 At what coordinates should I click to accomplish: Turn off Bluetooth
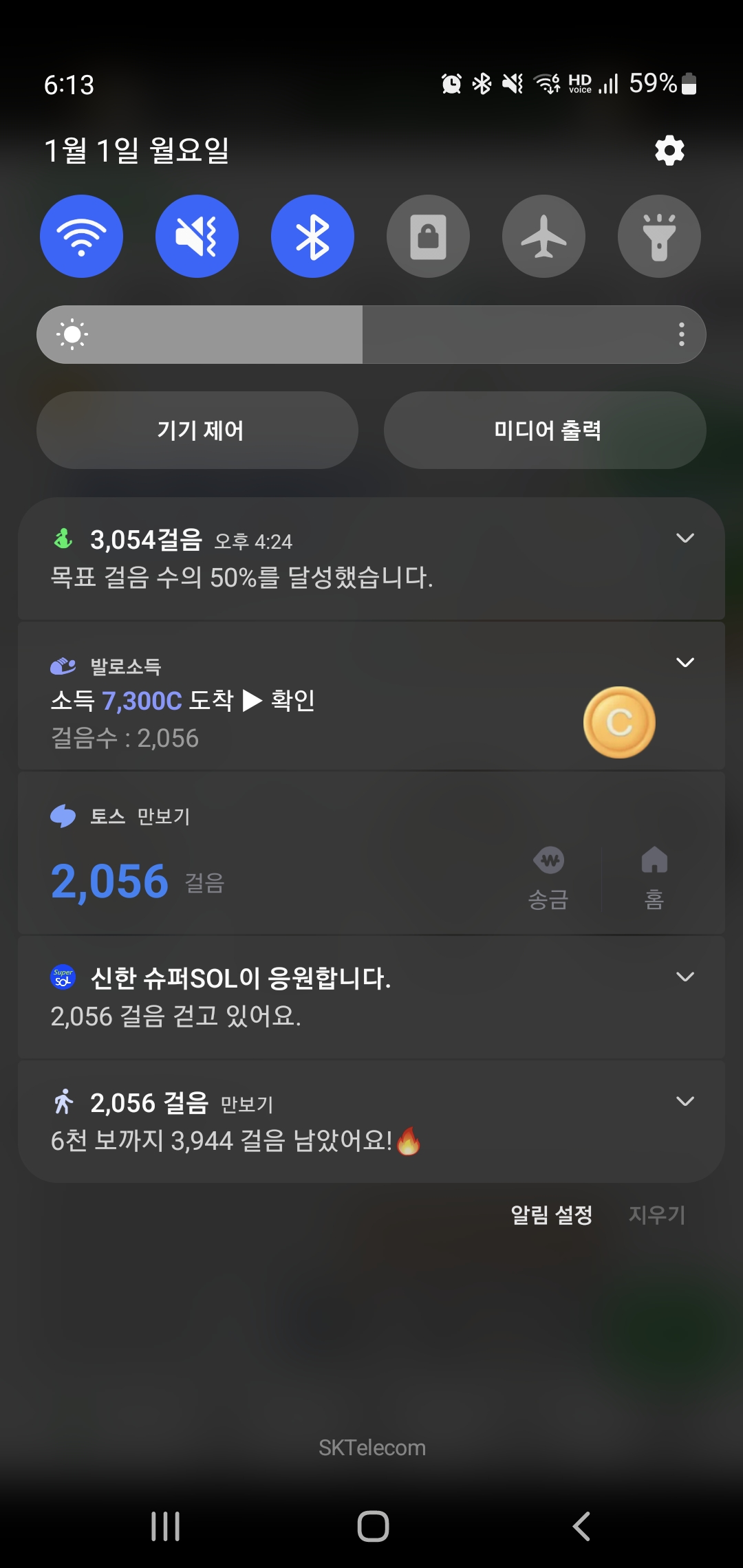click(312, 237)
